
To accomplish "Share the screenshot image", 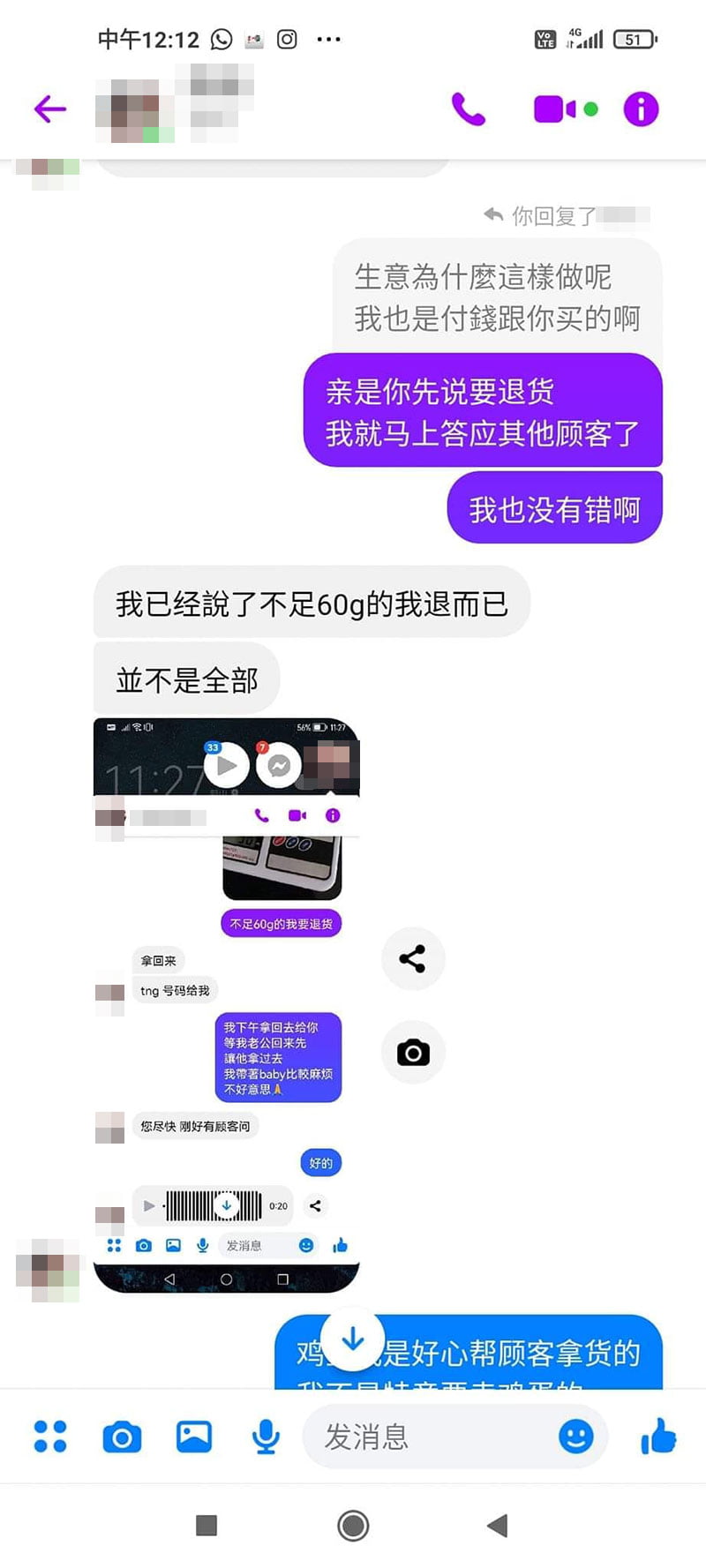I will pos(412,958).
